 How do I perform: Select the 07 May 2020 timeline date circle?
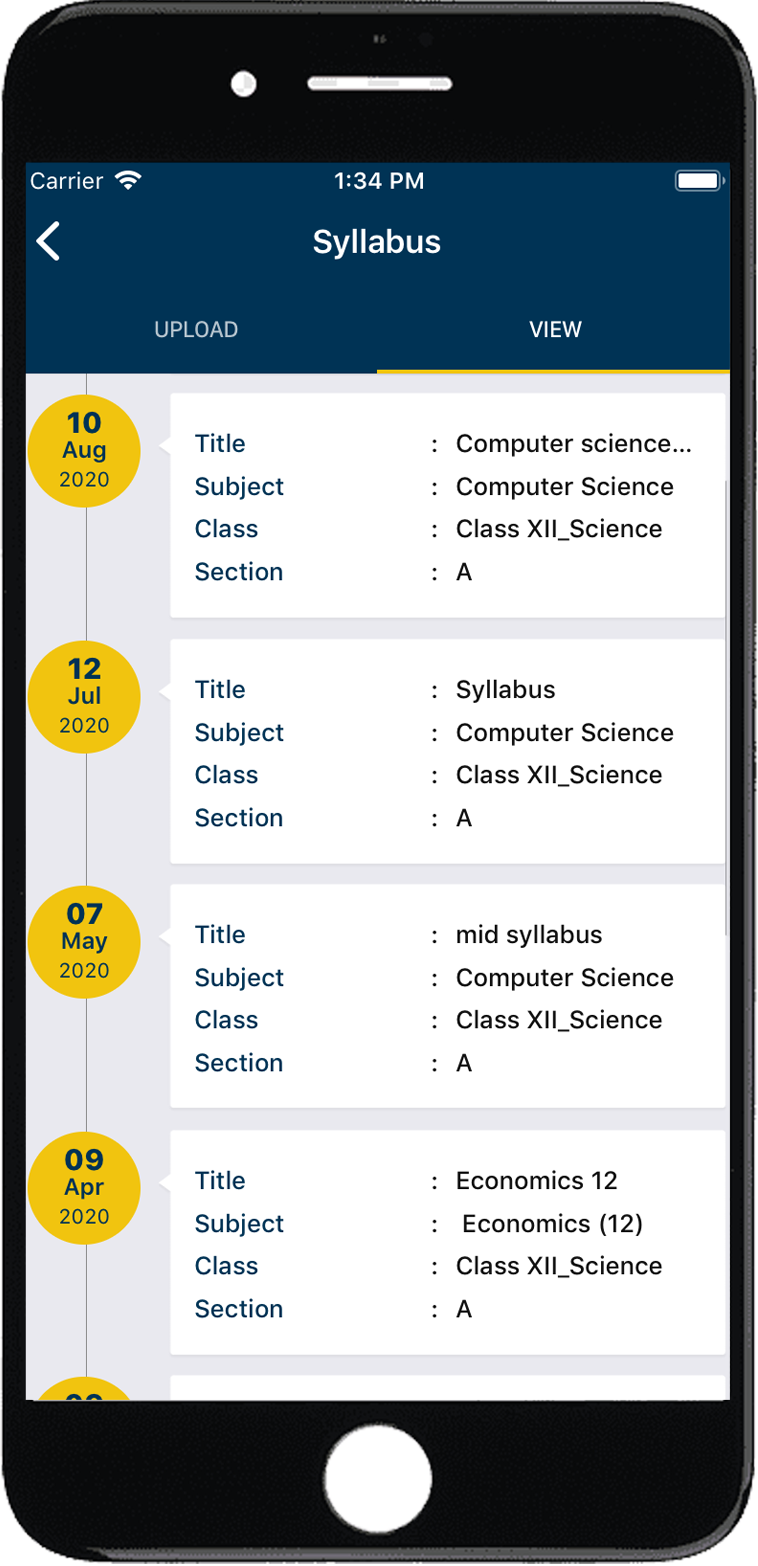point(84,941)
